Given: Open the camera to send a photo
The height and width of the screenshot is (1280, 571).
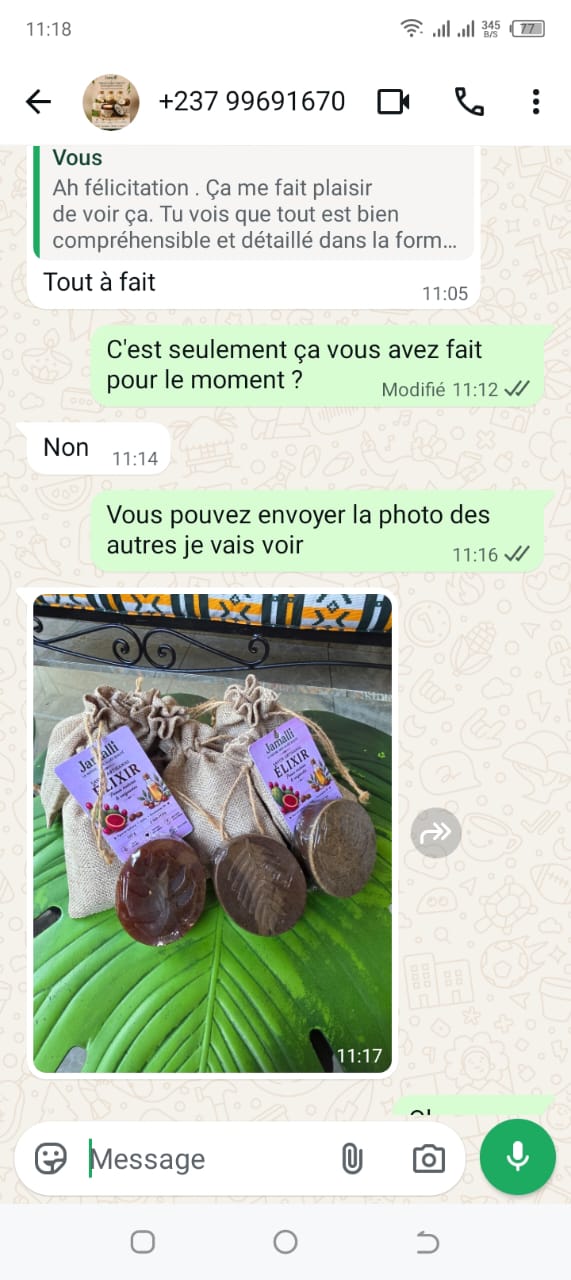Looking at the screenshot, I should tap(428, 1158).
